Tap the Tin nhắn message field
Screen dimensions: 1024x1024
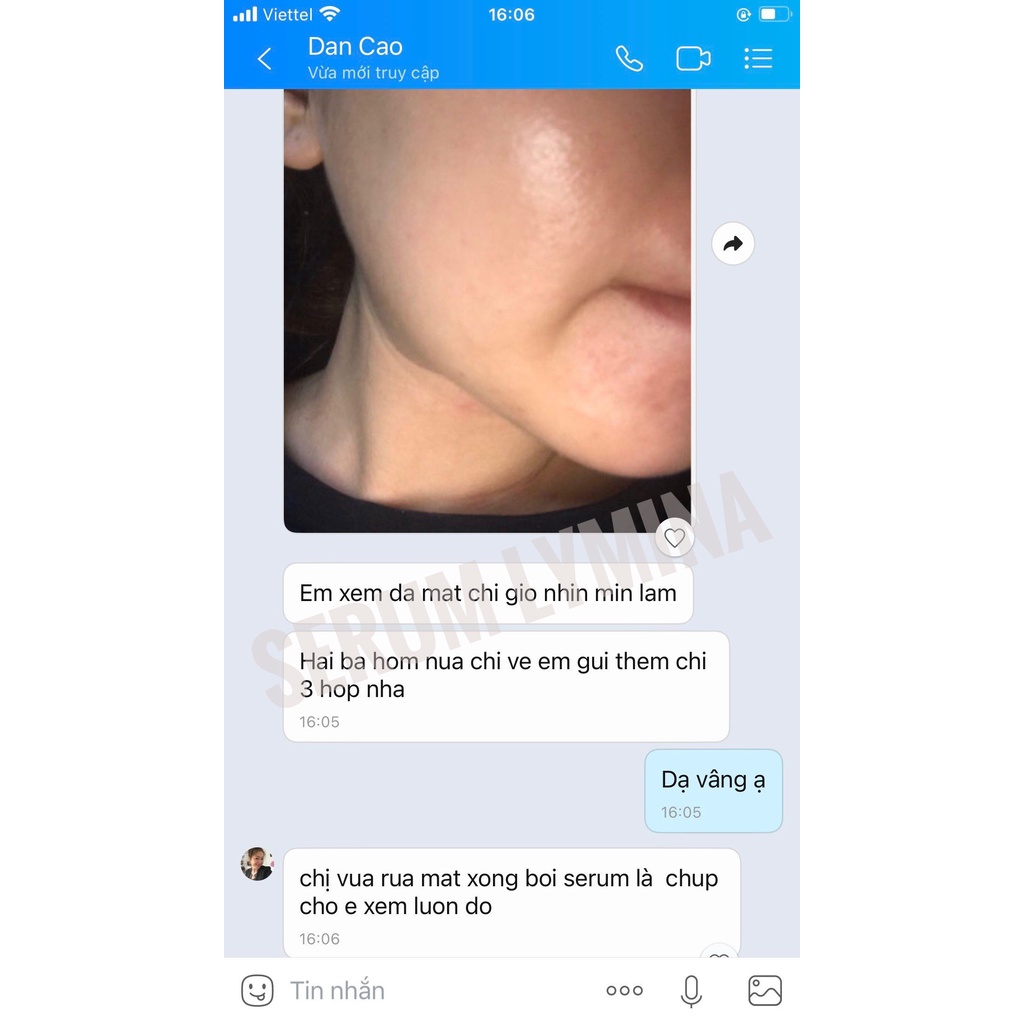pos(438,991)
